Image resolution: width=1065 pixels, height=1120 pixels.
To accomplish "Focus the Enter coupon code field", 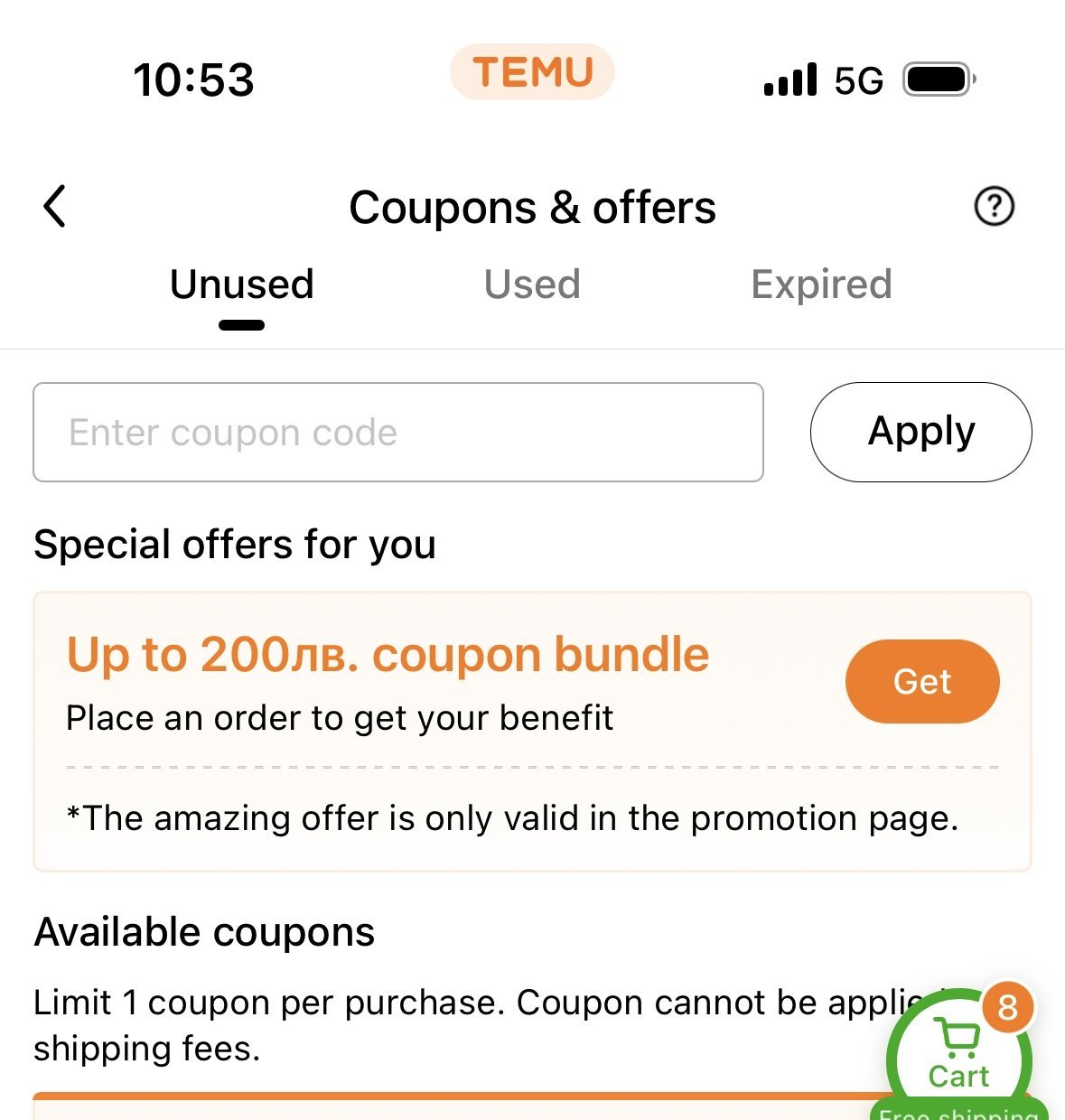I will tap(397, 433).
